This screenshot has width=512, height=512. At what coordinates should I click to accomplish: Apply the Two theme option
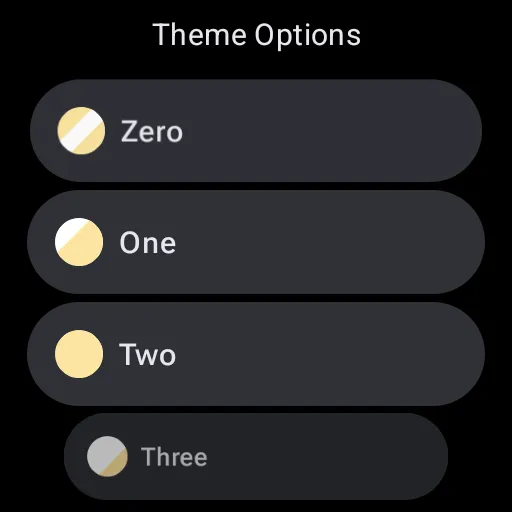click(256, 354)
